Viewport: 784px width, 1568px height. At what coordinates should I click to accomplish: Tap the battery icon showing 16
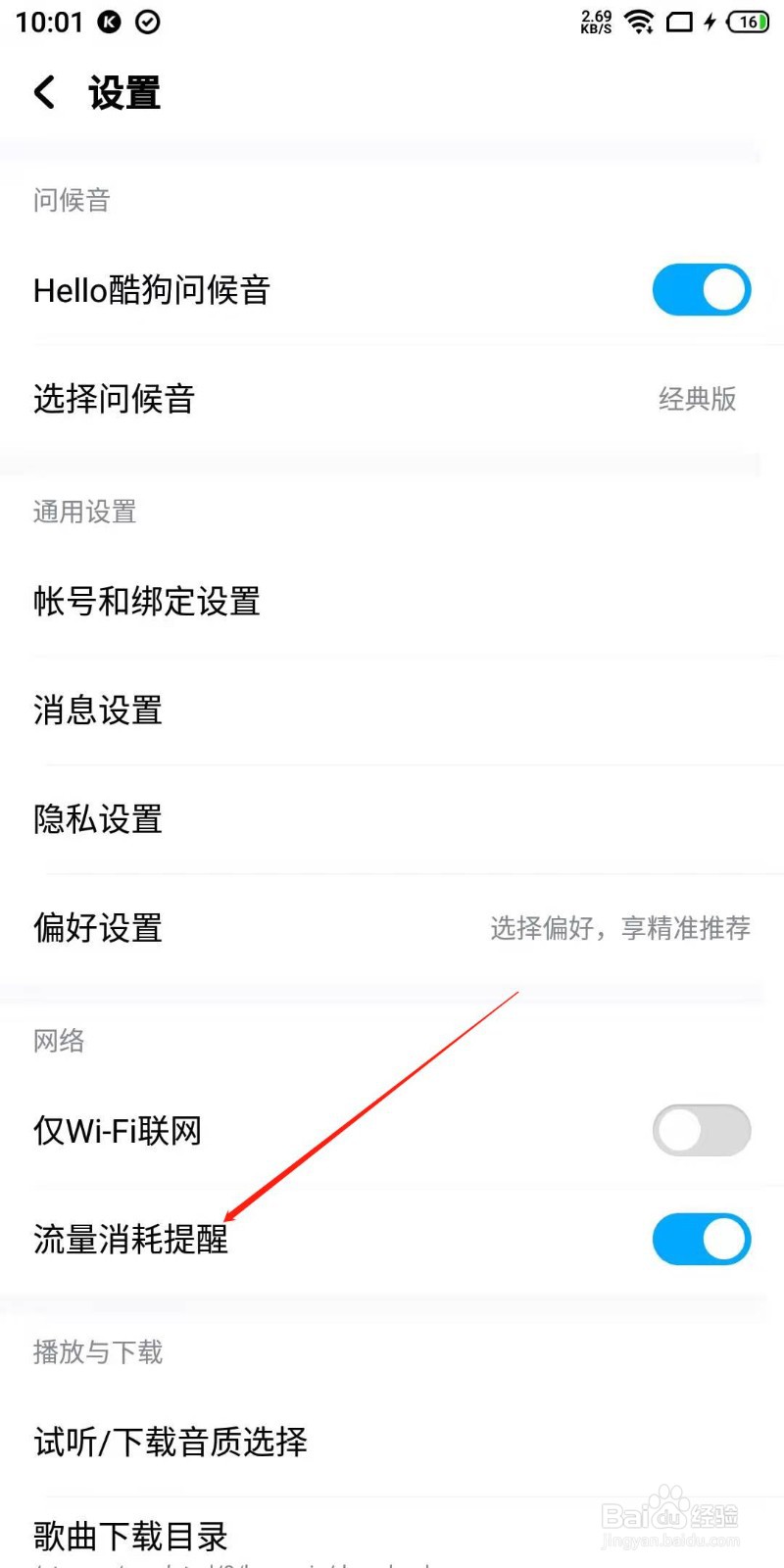(745, 22)
